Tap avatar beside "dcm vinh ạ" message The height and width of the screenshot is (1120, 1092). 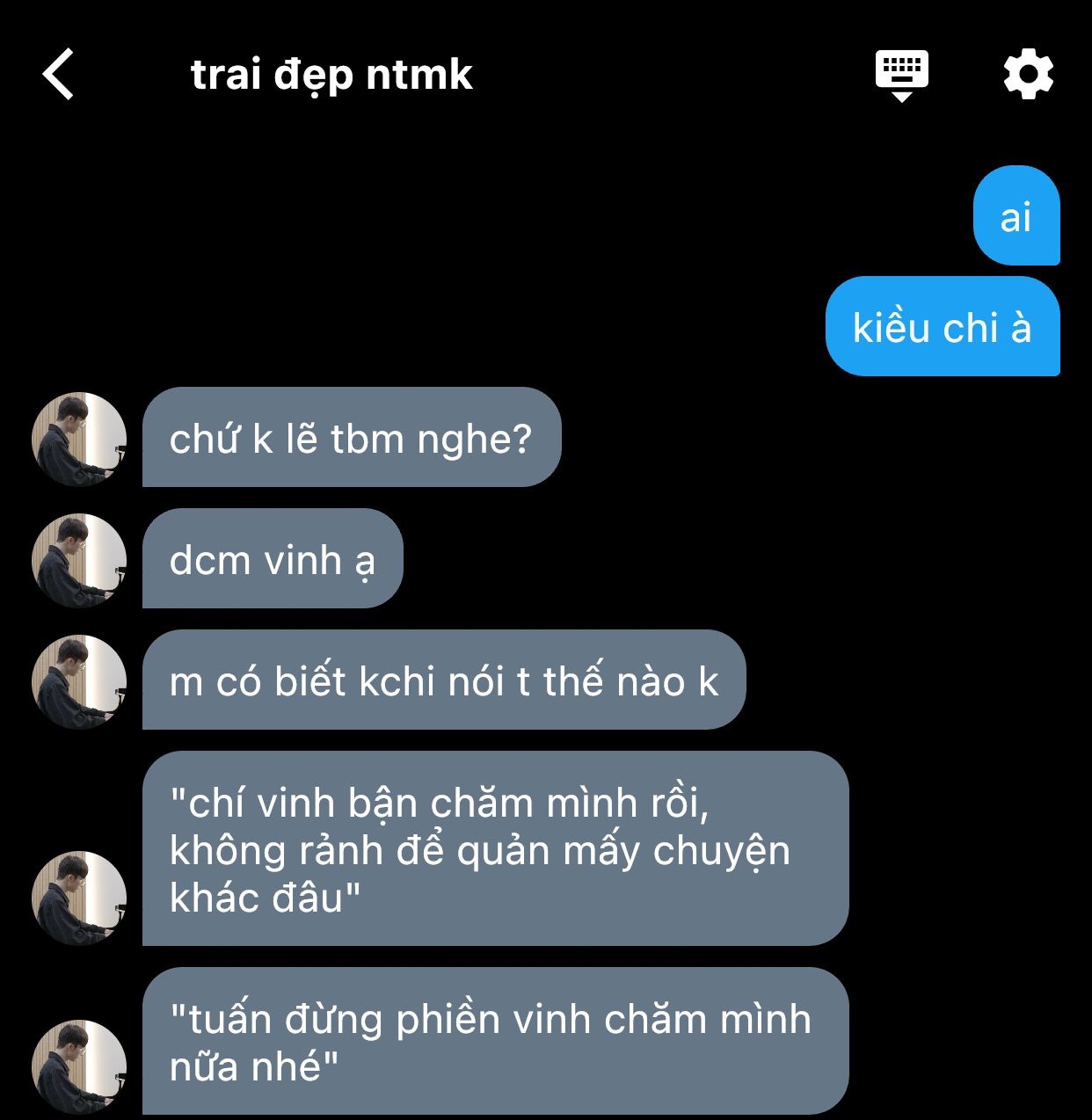[79, 560]
